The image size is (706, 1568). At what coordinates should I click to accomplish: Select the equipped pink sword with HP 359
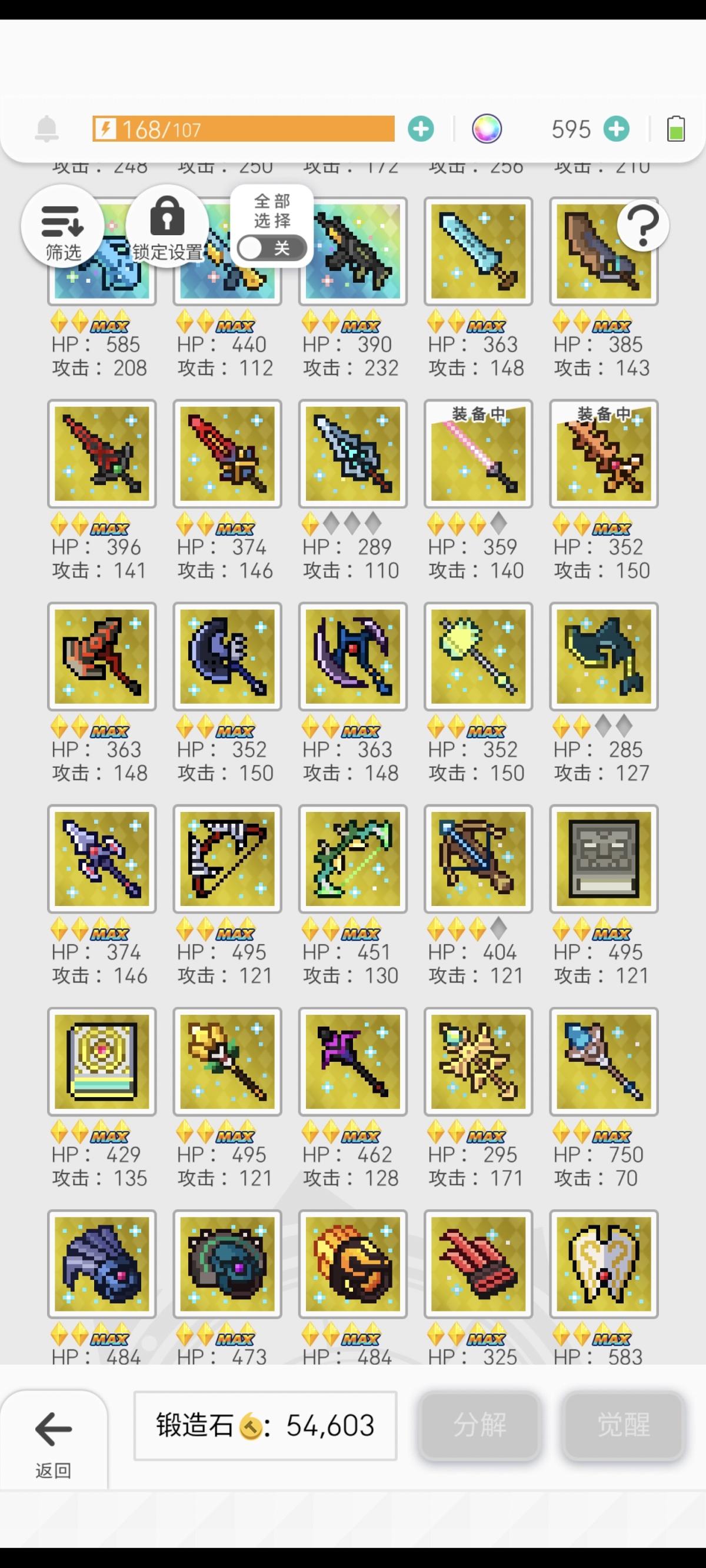(478, 454)
